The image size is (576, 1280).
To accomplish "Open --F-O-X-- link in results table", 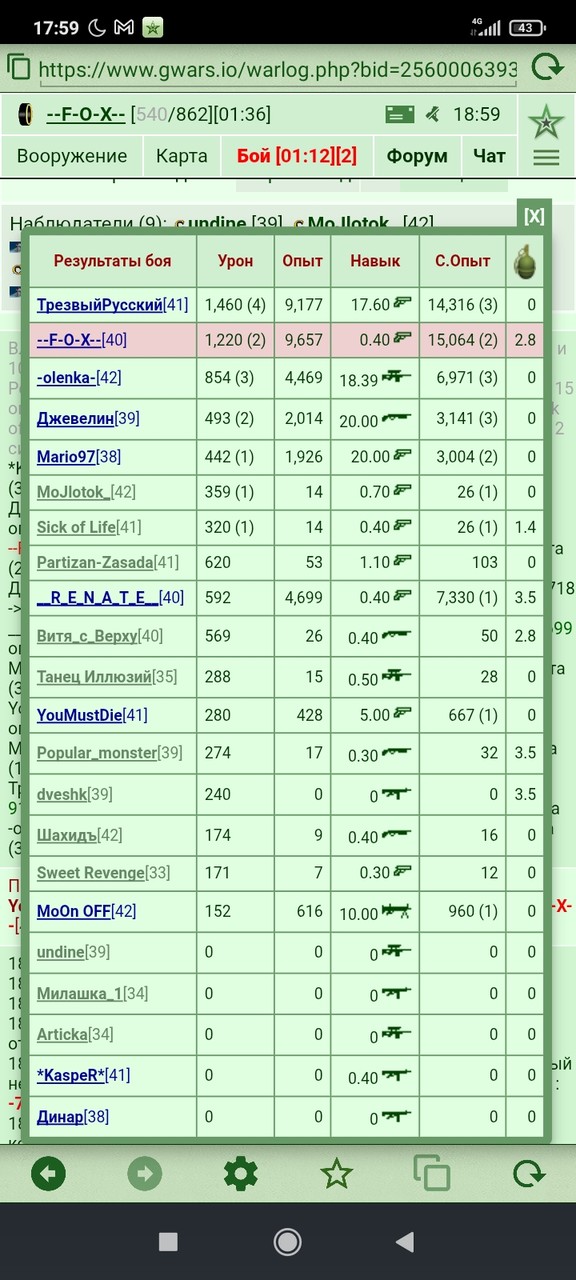I will (70, 340).
